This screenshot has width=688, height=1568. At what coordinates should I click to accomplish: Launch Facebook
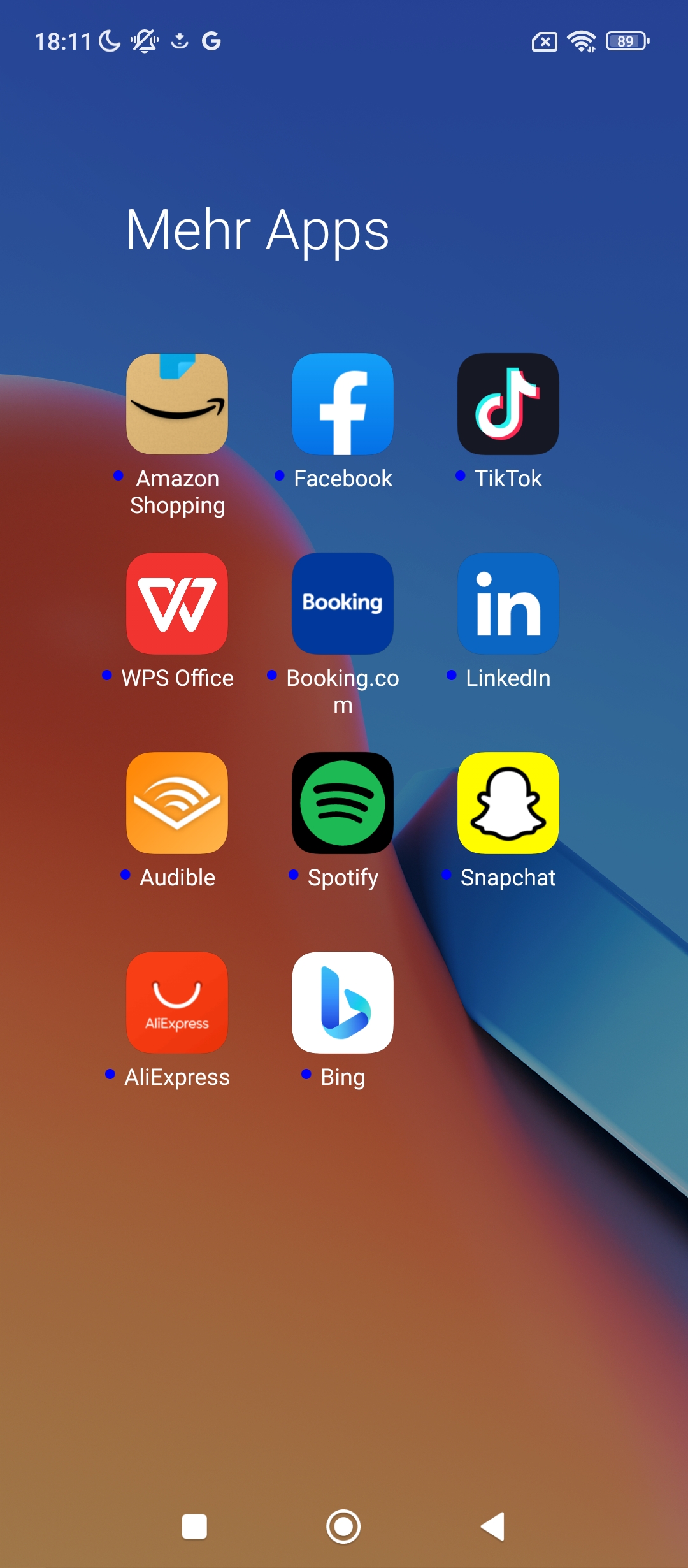coord(343,404)
